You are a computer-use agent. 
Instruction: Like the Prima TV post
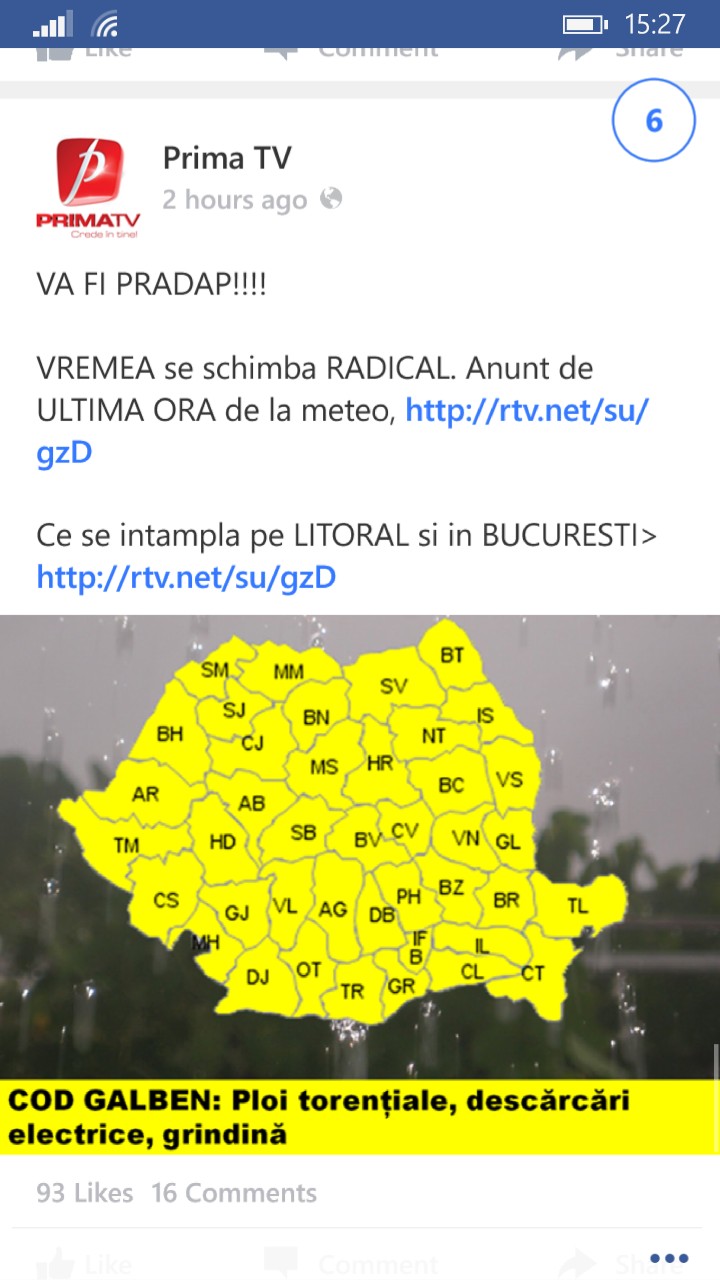pos(85,1262)
